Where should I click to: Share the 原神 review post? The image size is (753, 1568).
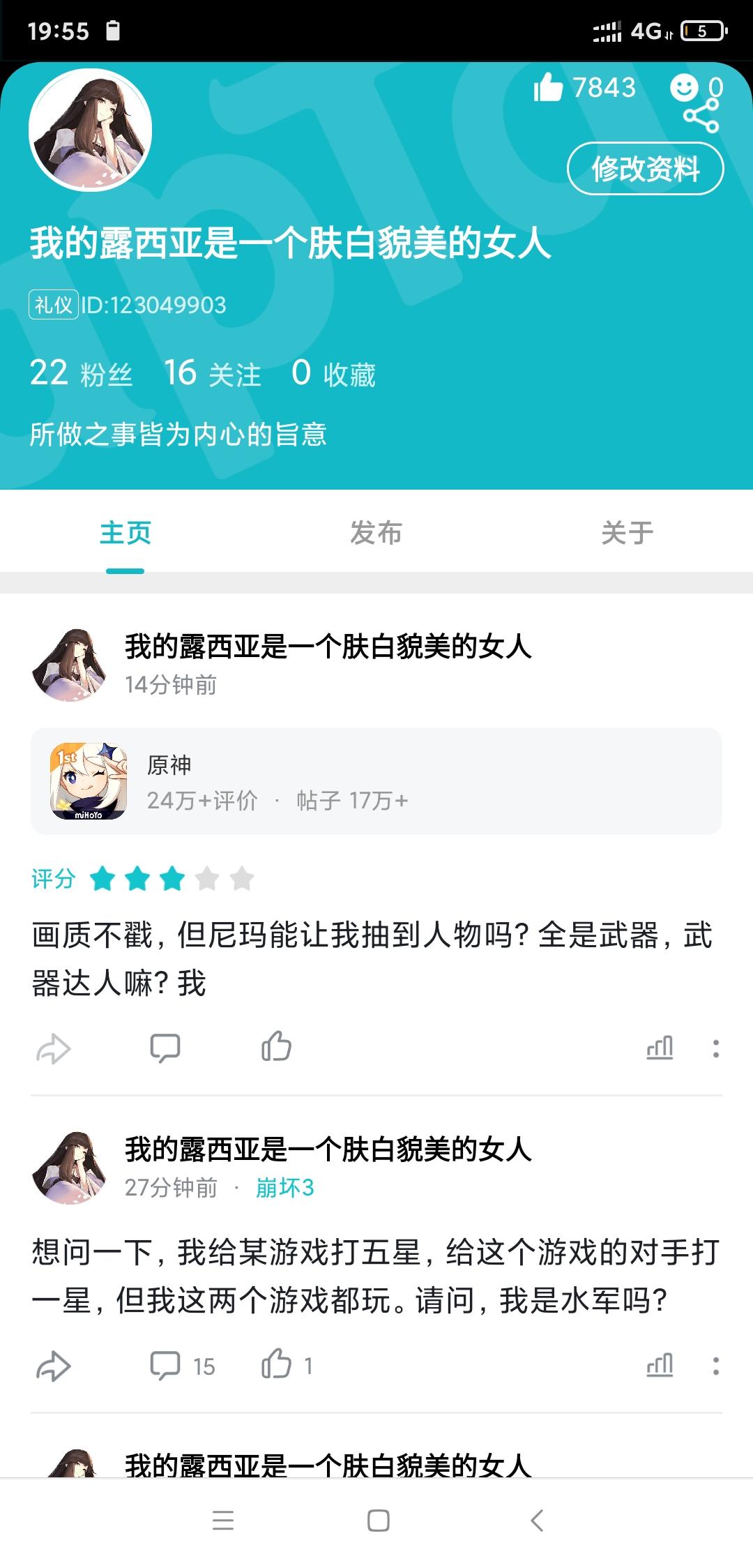click(x=53, y=1048)
